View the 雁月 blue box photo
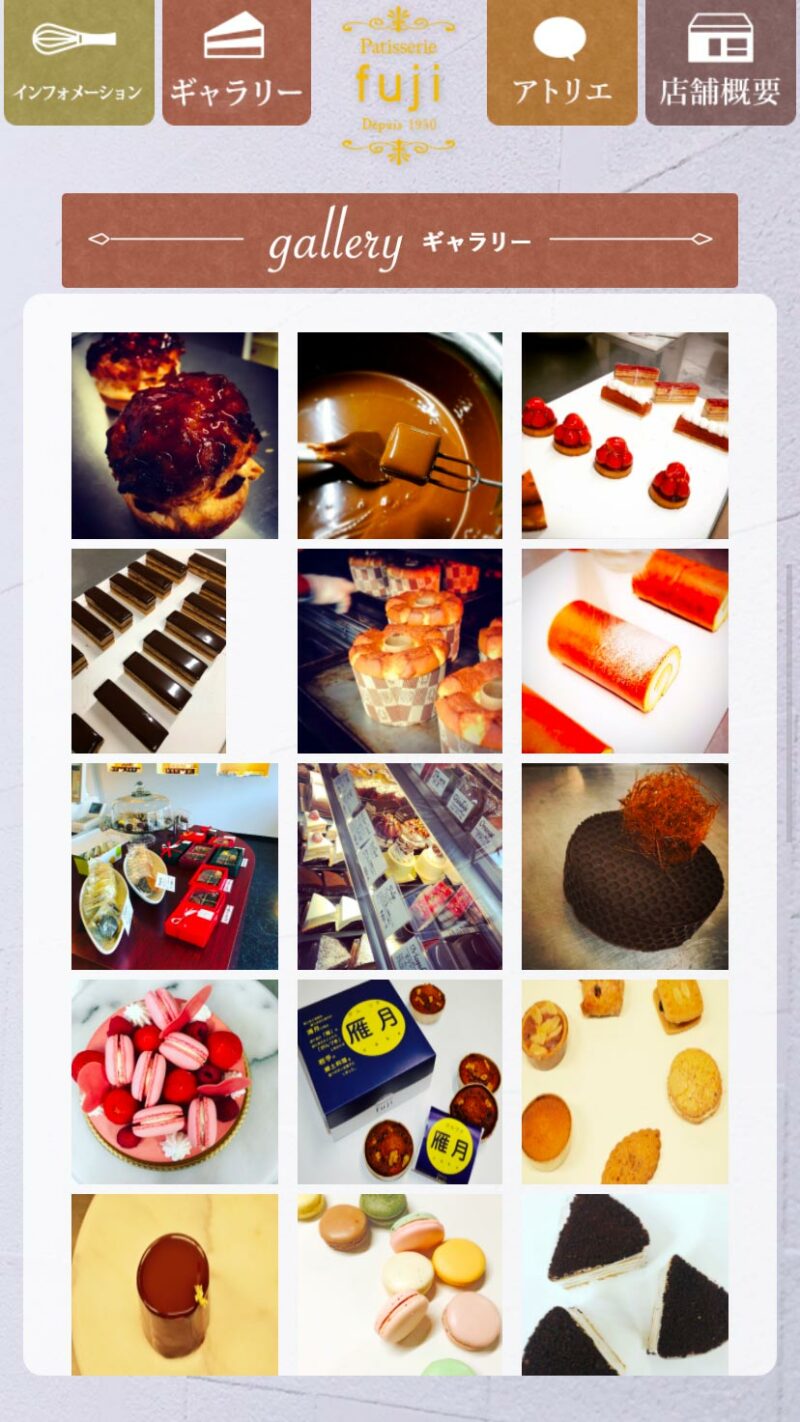This screenshot has height=1422, width=800. 400,1081
